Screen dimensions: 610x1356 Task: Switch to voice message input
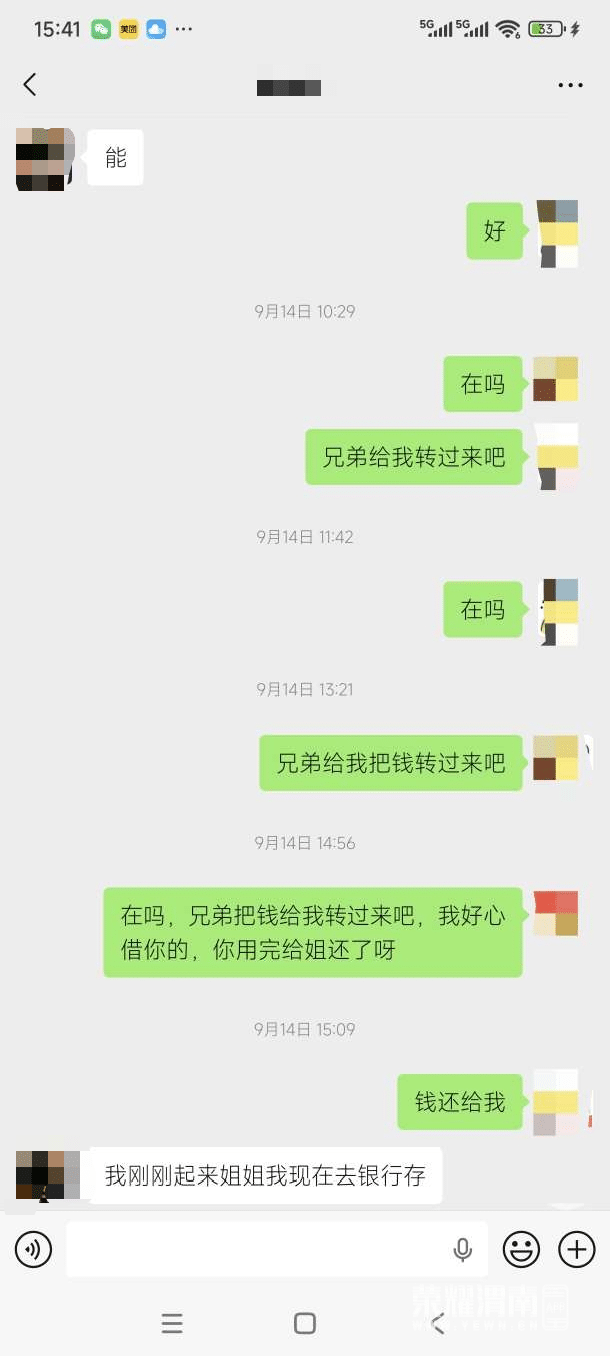tap(33, 1249)
